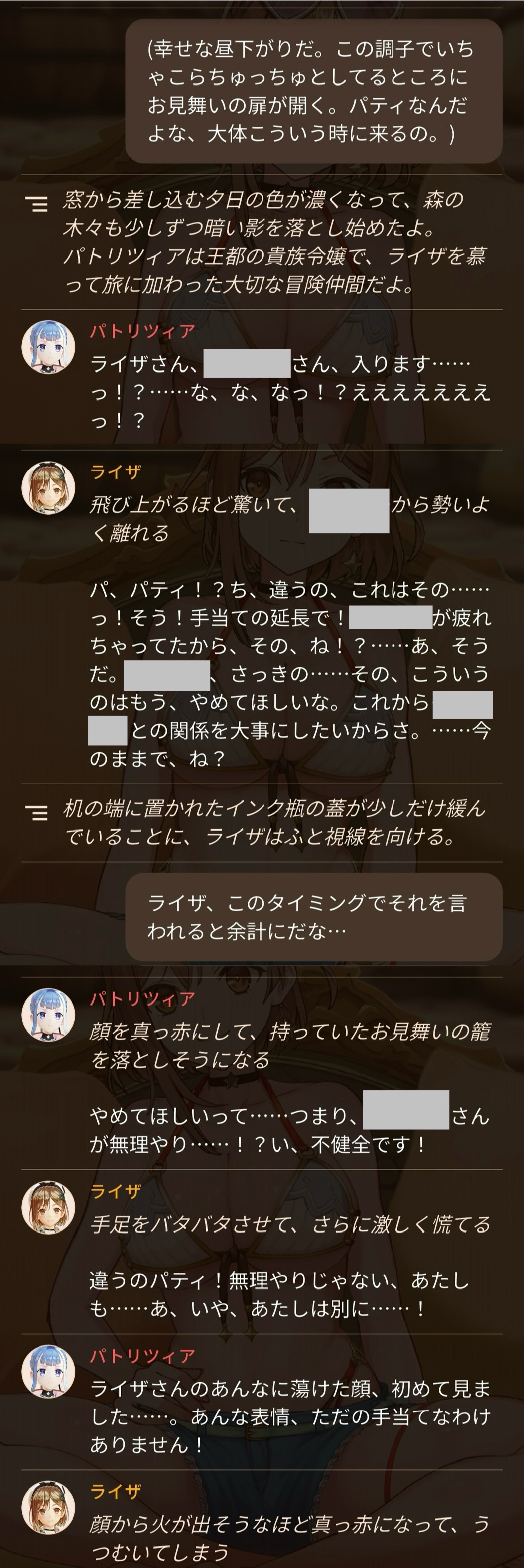Tap パトリツィア's avatar beside 蕩けた顔 message
524x1568 pixels.
(x=49, y=1372)
